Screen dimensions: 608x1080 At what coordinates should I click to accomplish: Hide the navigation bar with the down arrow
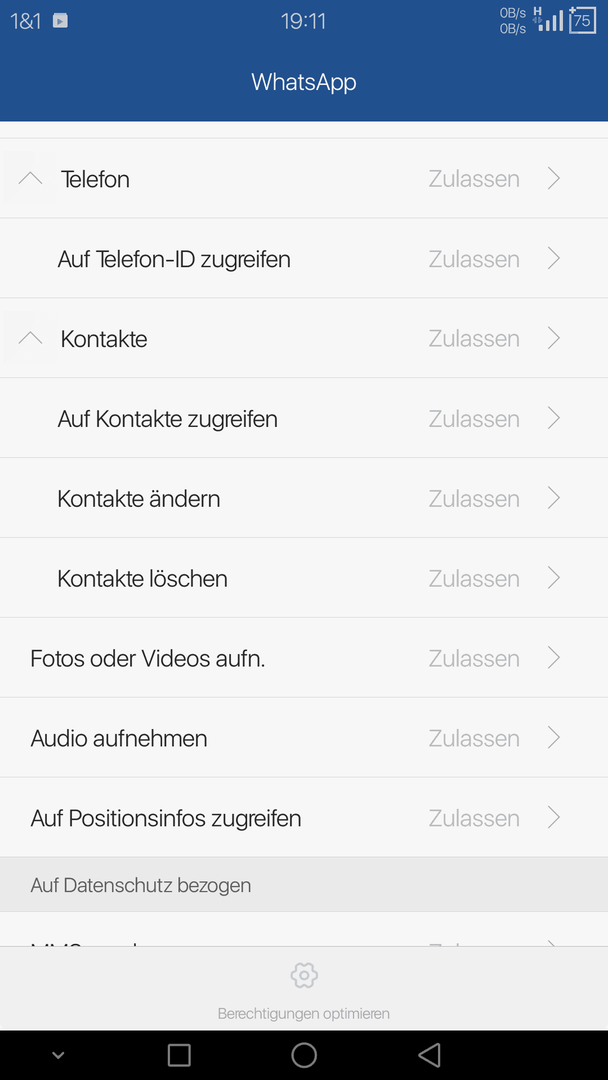pyautogui.click(x=59, y=1055)
